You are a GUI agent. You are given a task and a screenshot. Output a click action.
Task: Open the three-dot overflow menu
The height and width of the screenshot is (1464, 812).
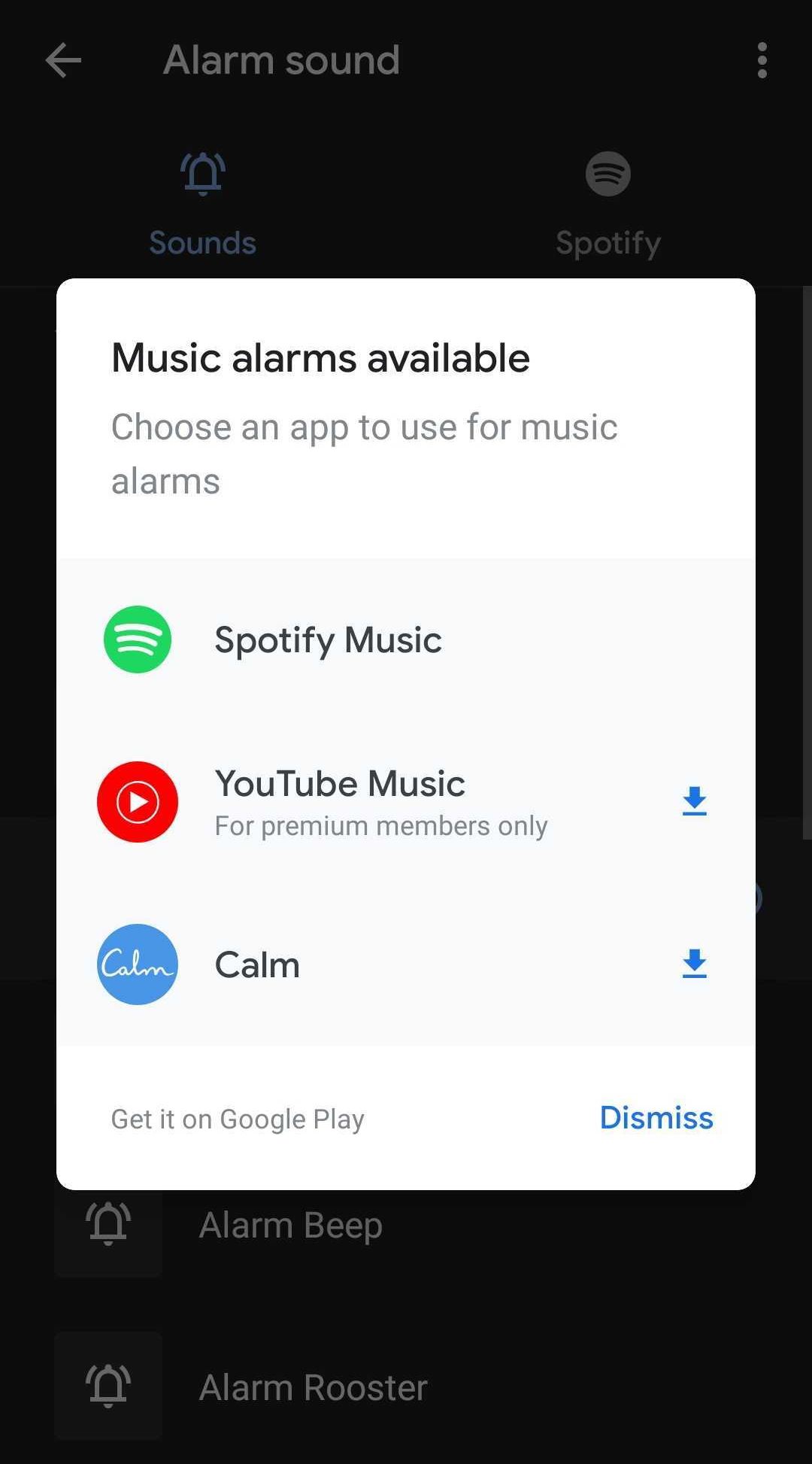click(761, 60)
